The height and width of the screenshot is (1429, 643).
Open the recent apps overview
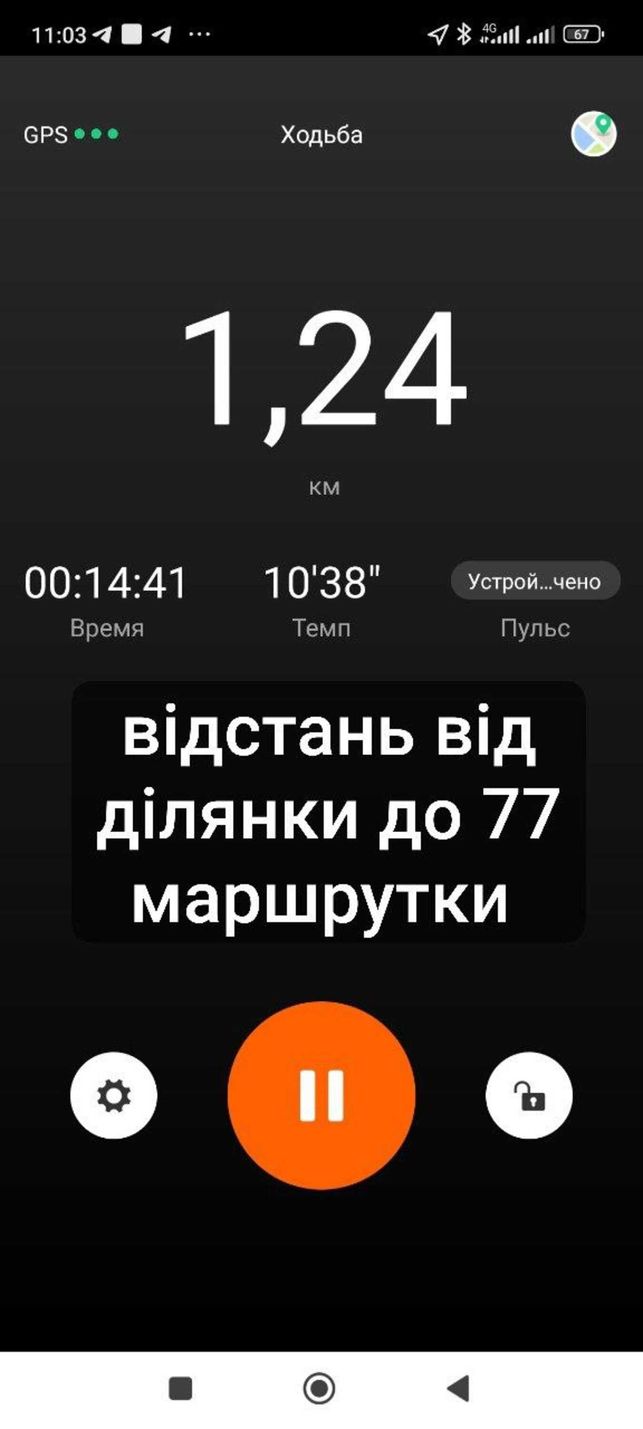pyautogui.click(x=181, y=1388)
